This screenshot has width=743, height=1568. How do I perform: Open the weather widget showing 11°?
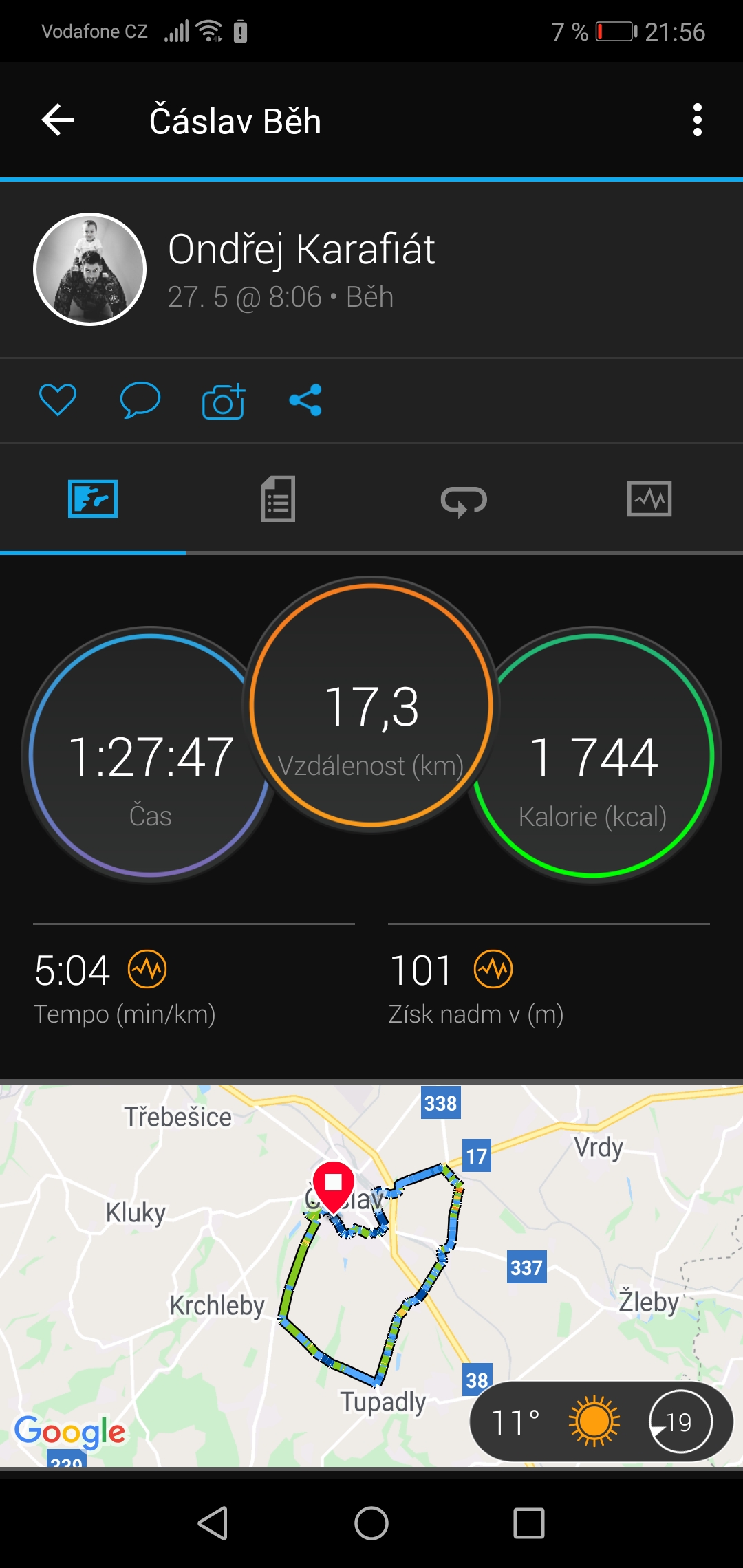[601, 1421]
